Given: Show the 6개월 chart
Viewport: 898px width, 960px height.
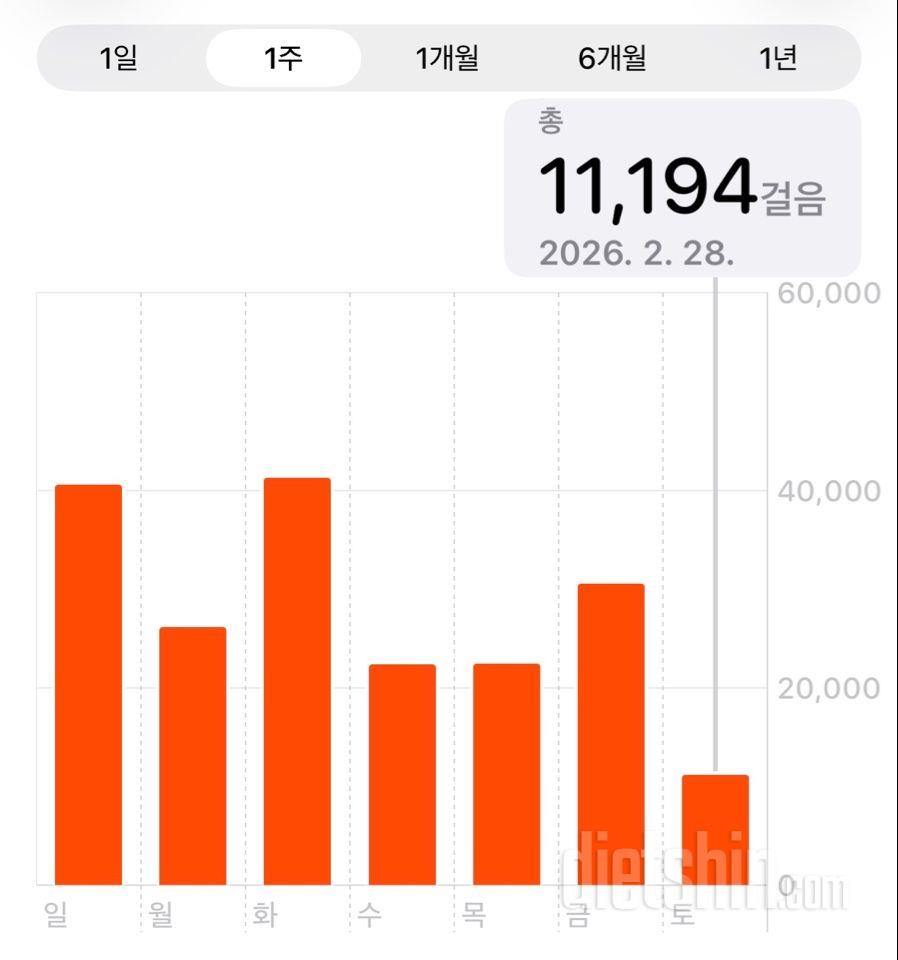Looking at the screenshot, I should [x=612, y=58].
